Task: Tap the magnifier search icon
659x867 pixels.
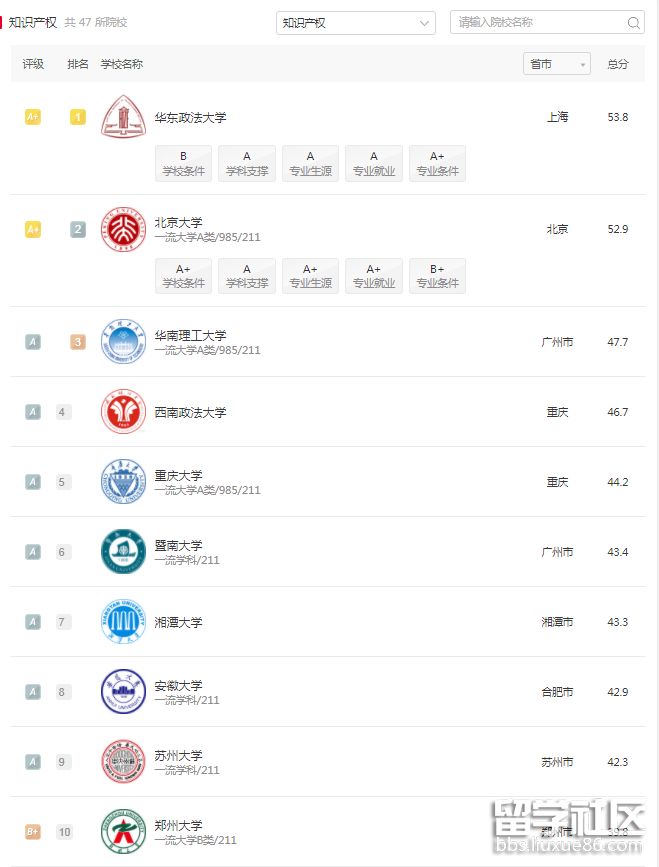Action: coord(634,22)
